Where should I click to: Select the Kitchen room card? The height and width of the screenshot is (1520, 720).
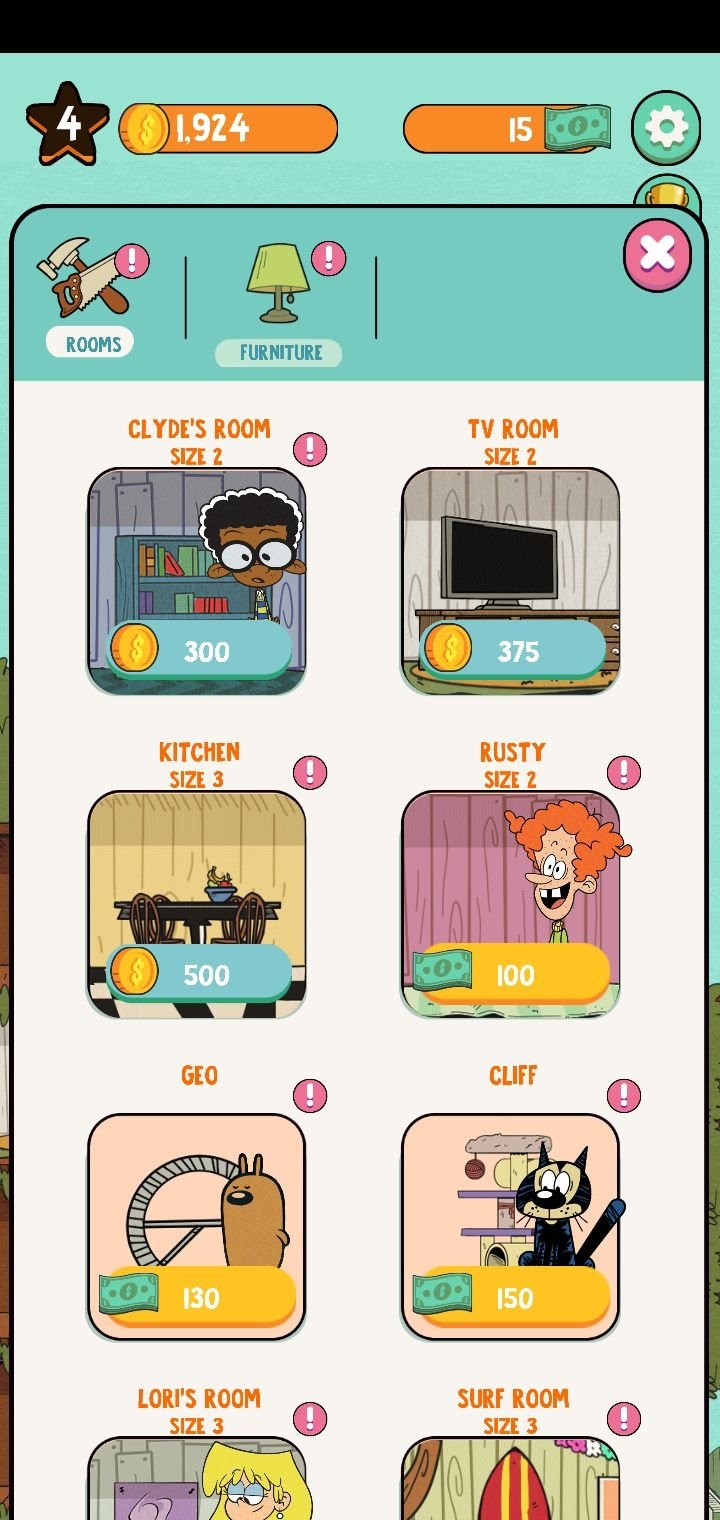[x=197, y=904]
